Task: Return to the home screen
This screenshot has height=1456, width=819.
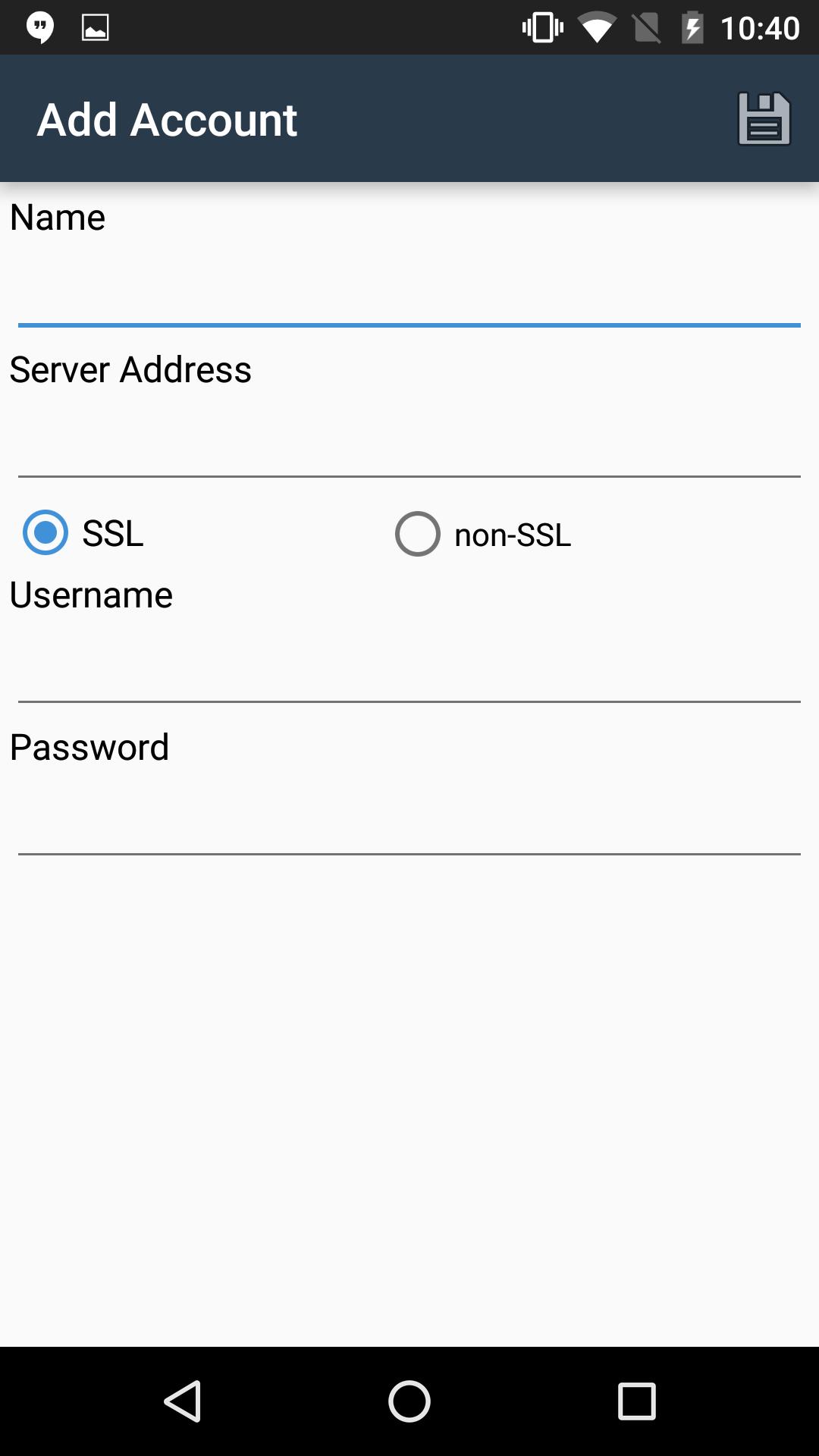Action: click(409, 1401)
